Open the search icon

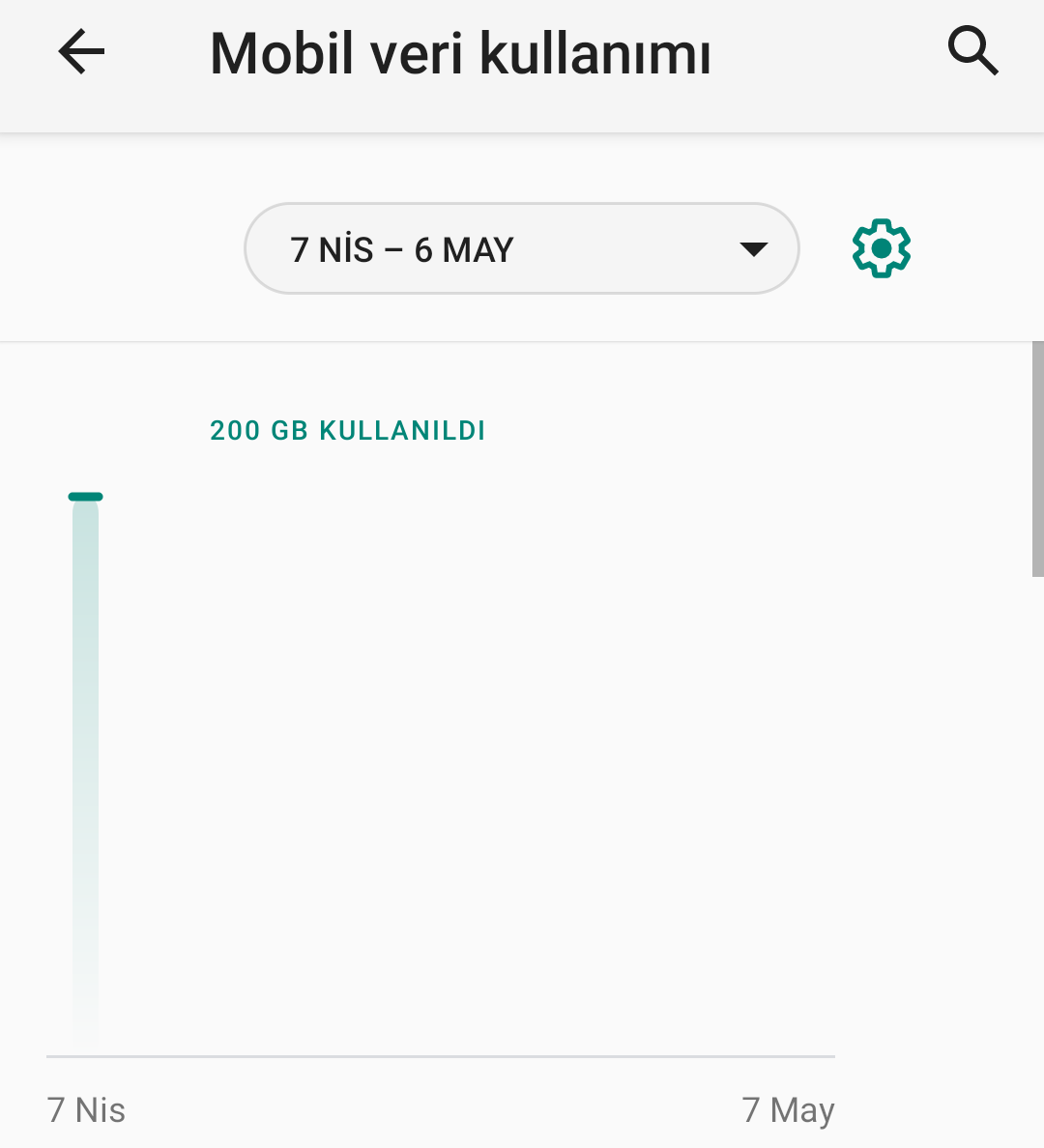(x=972, y=51)
